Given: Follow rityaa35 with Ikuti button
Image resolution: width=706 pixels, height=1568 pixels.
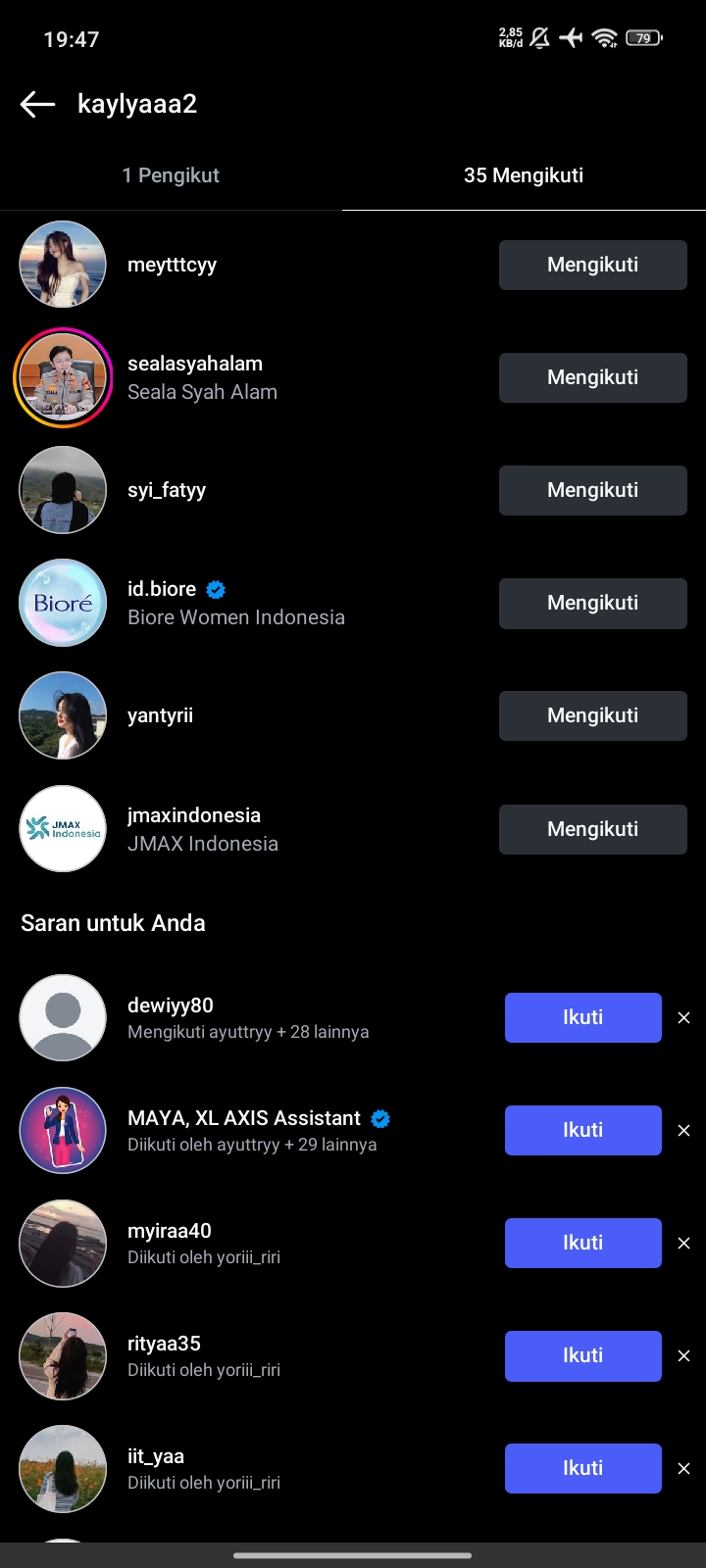Looking at the screenshot, I should click(582, 1355).
